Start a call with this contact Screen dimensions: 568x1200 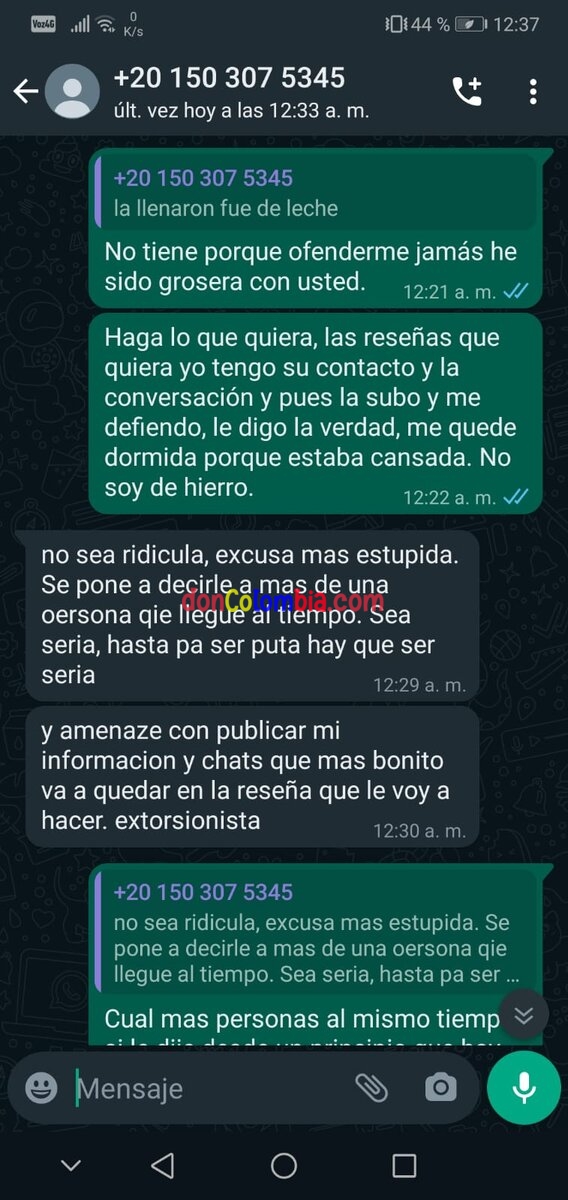pos(467,92)
